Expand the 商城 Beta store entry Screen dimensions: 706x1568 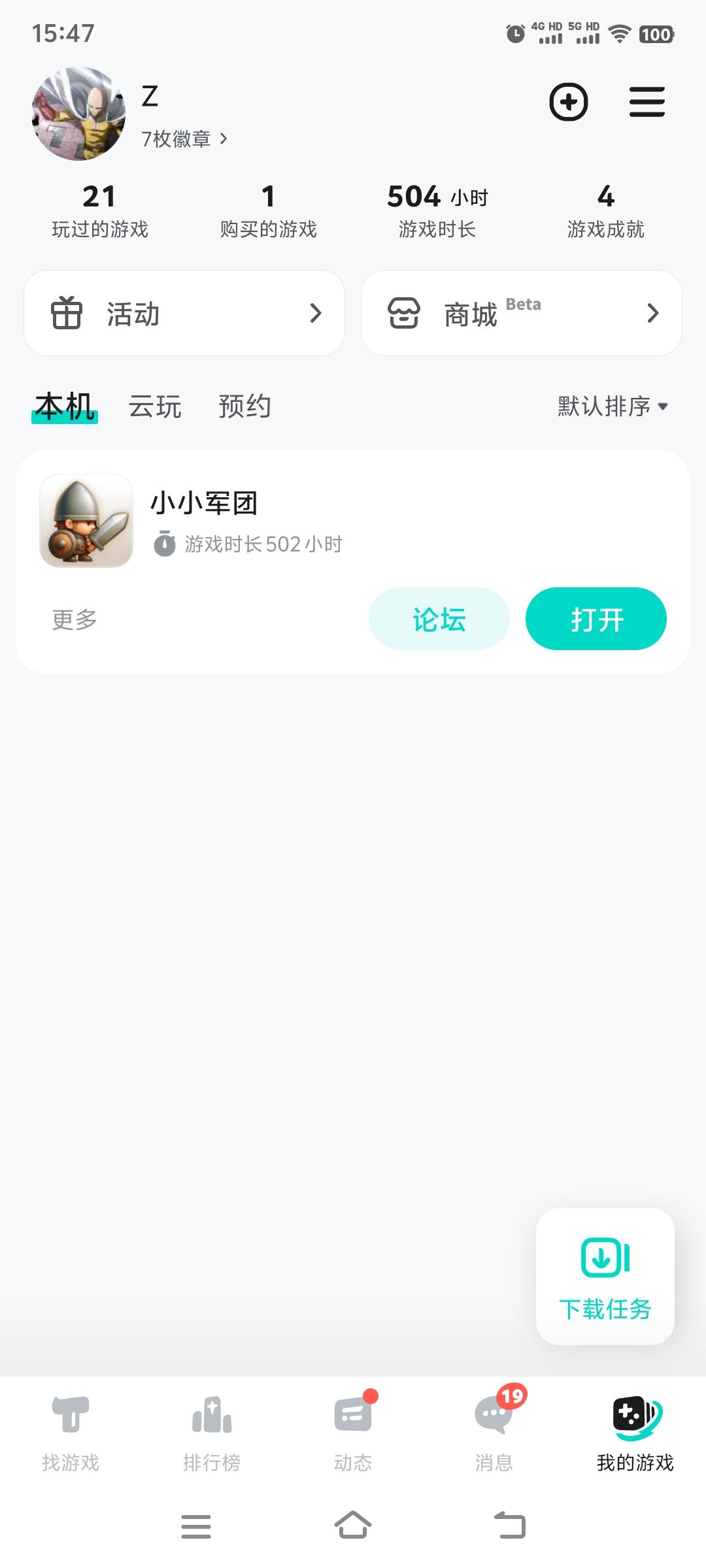coord(521,313)
